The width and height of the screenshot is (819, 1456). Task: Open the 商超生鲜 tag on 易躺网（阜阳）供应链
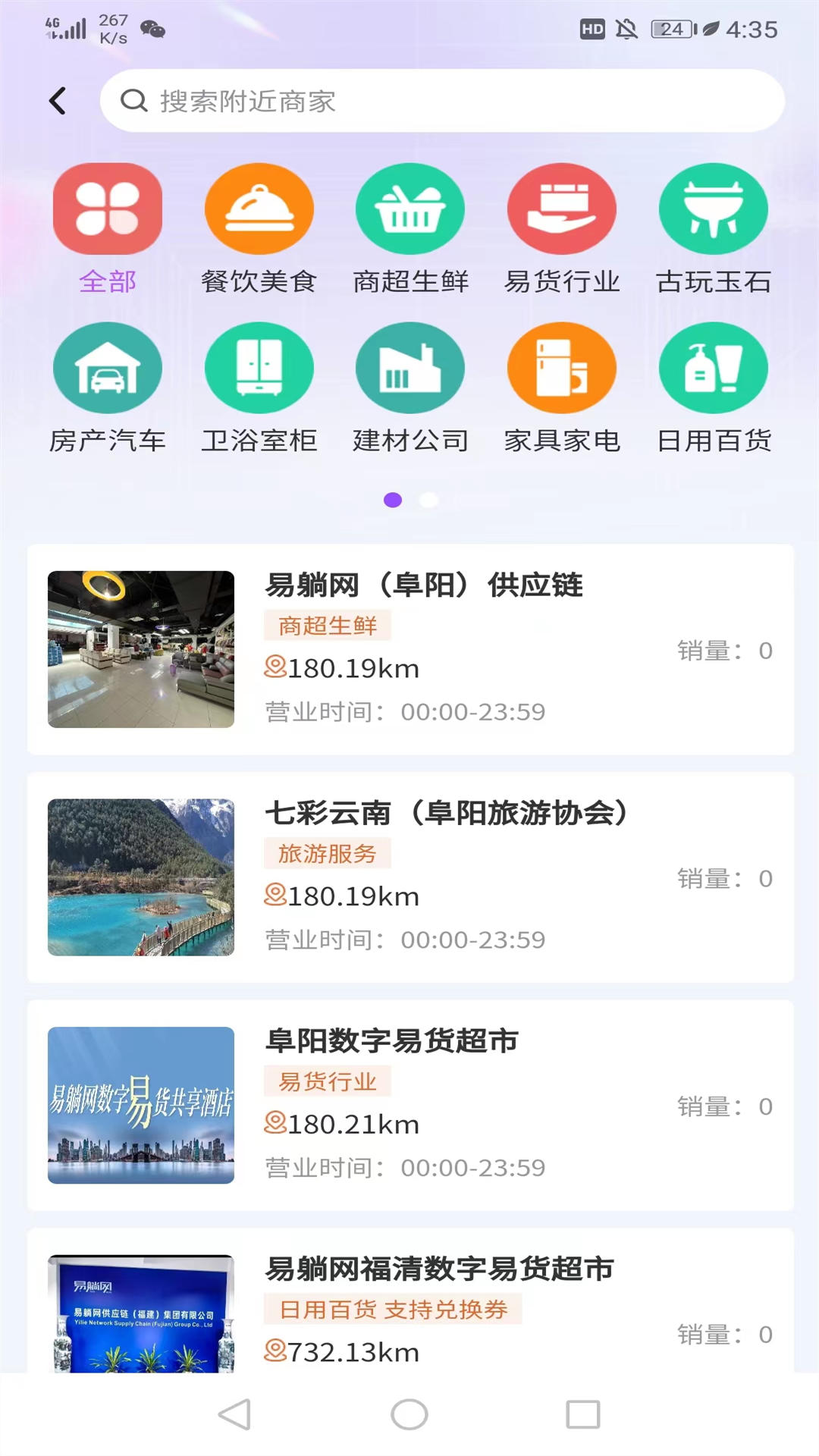coord(326,627)
